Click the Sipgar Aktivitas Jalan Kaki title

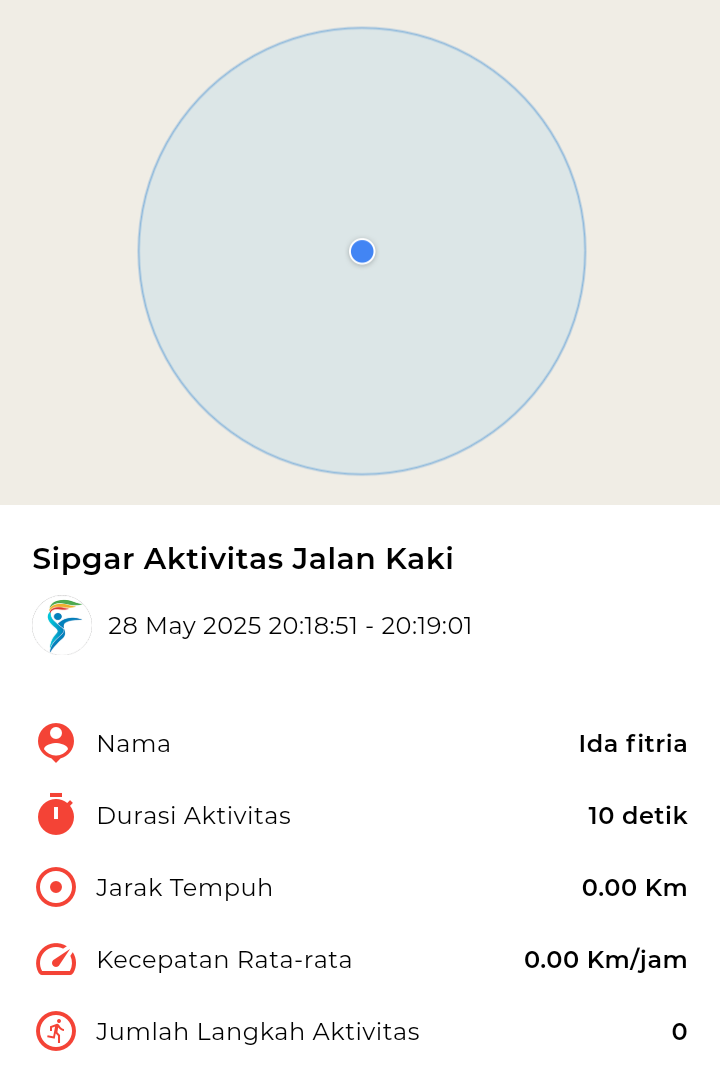(242, 559)
